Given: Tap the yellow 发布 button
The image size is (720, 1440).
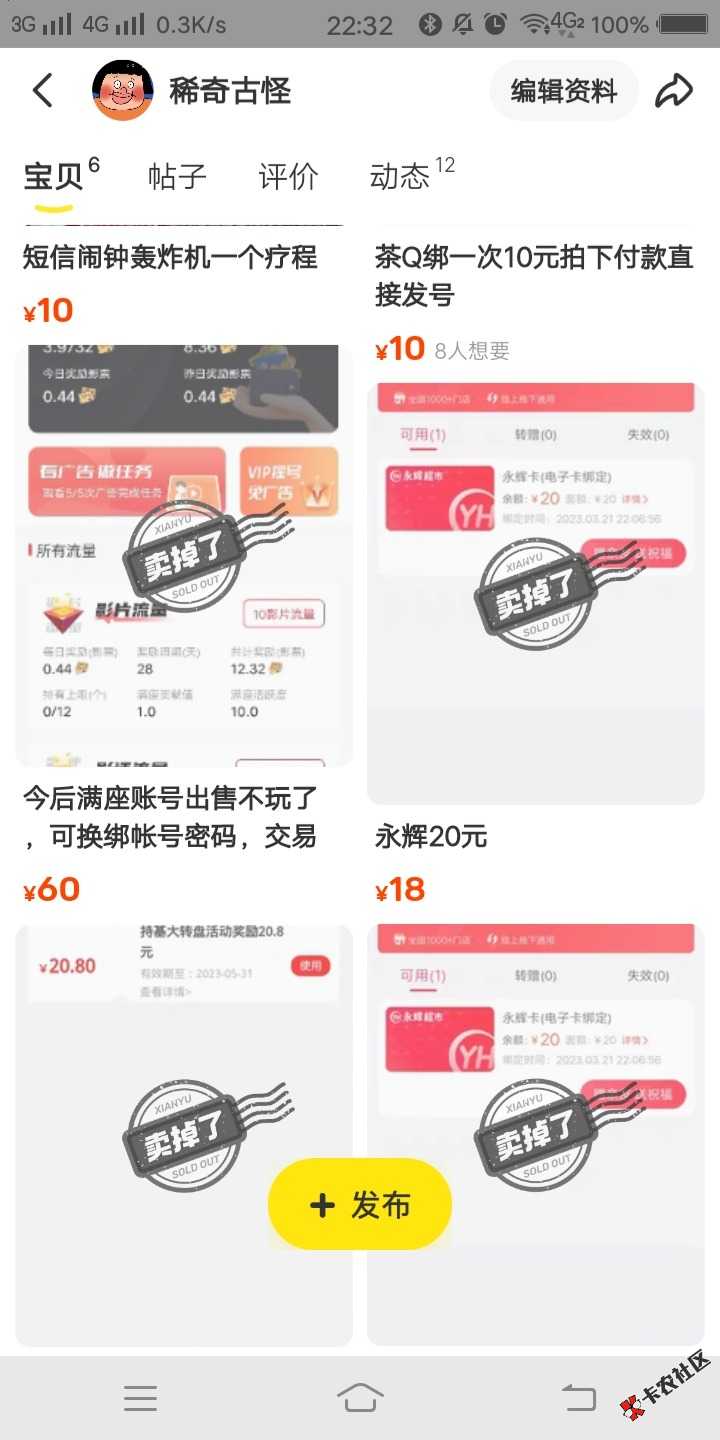Looking at the screenshot, I should (x=360, y=1205).
